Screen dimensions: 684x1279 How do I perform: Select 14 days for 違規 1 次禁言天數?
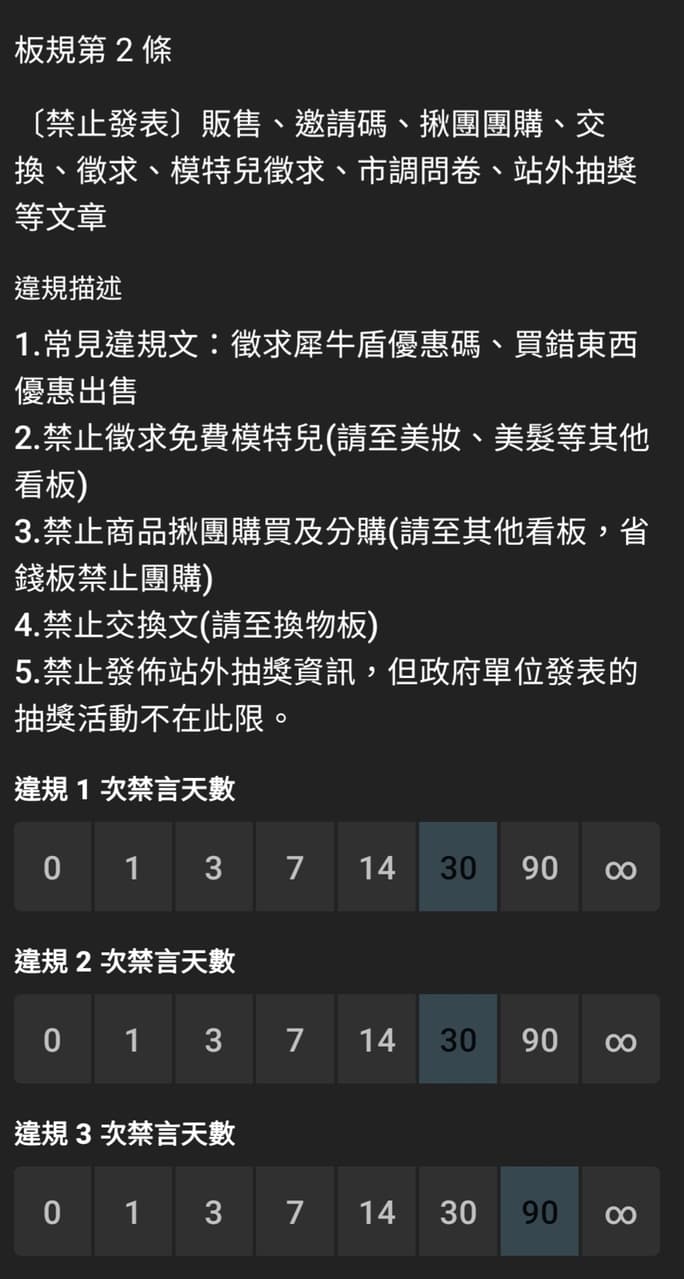[x=377, y=867]
